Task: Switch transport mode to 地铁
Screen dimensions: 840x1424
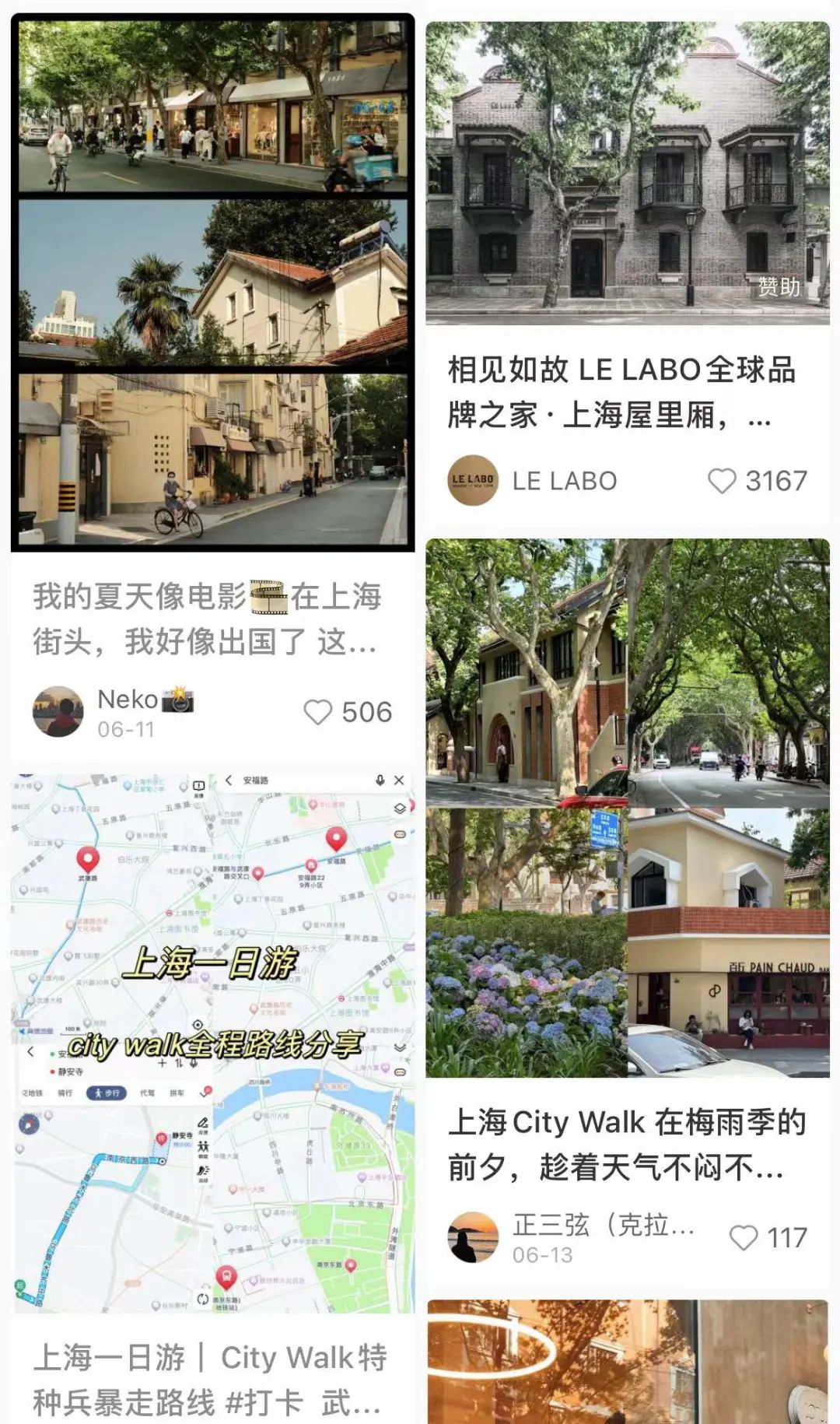Action: coord(33,1091)
